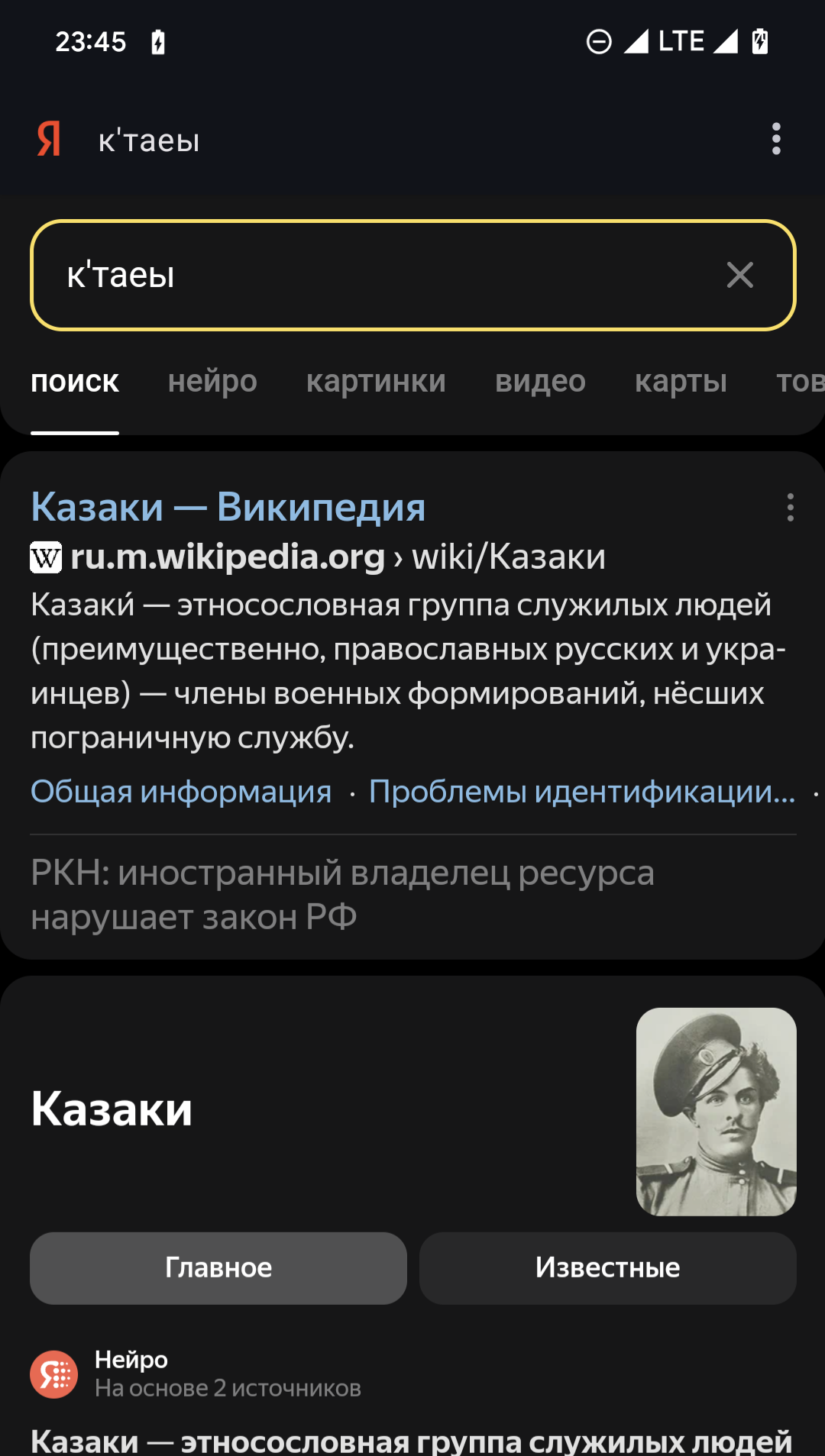Viewport: 825px width, 1456px height.
Task: Switch to the картинки tab
Action: pos(376,381)
